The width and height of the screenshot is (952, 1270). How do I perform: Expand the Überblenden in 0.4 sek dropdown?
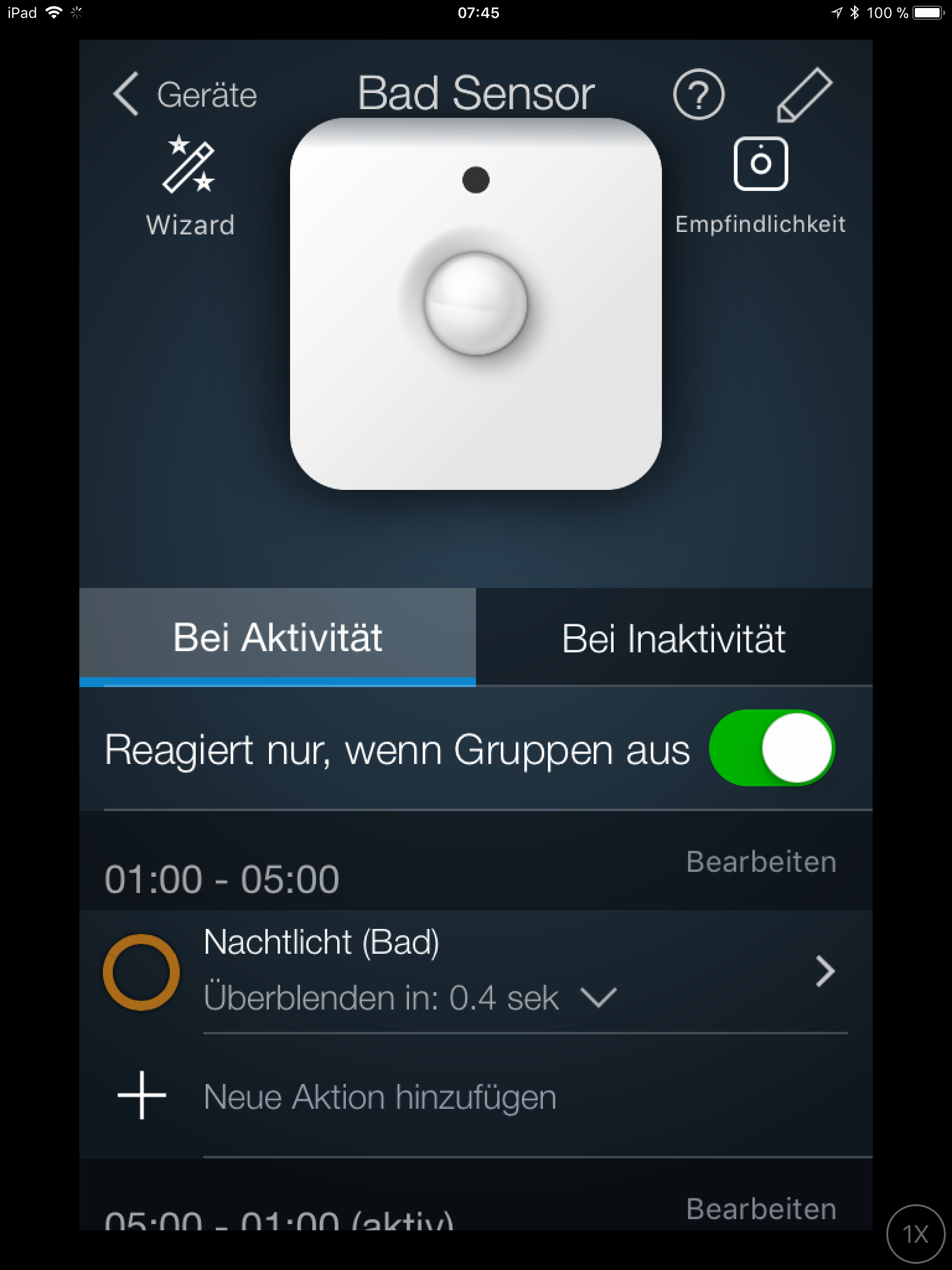(x=598, y=998)
